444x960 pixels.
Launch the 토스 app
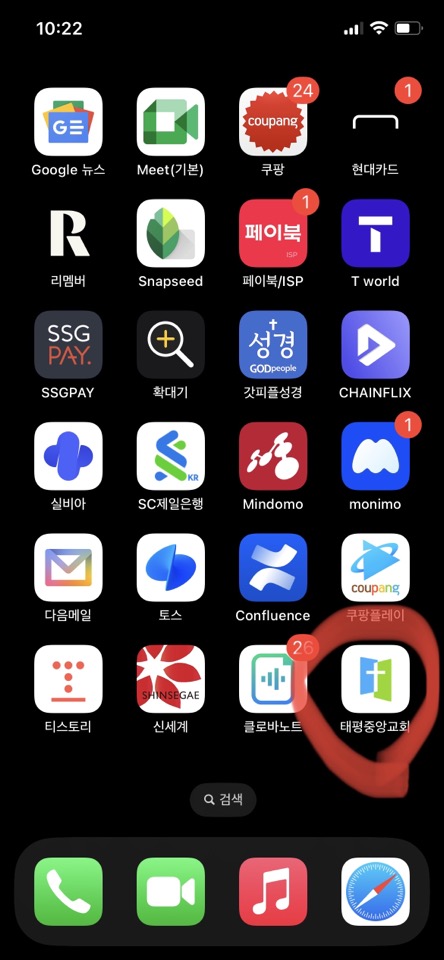tap(170, 568)
